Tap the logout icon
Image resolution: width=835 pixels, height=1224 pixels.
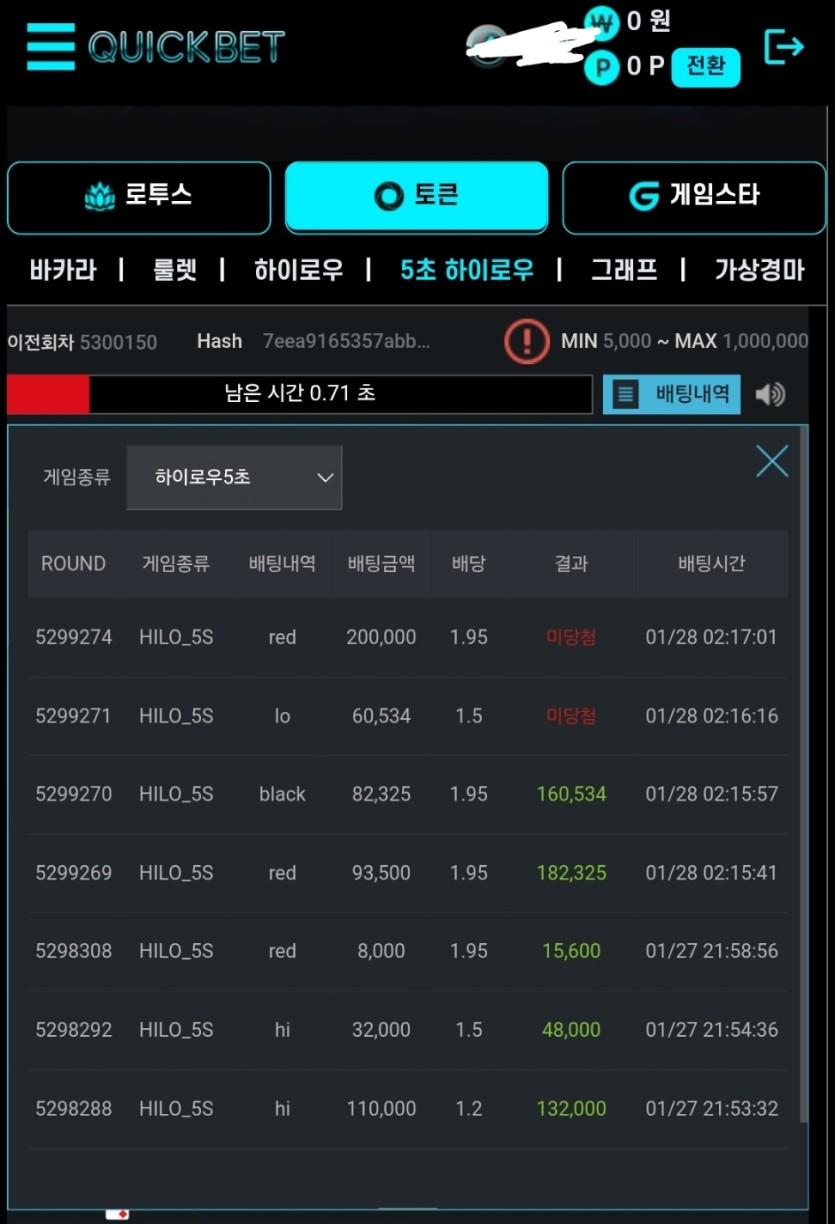(783, 47)
